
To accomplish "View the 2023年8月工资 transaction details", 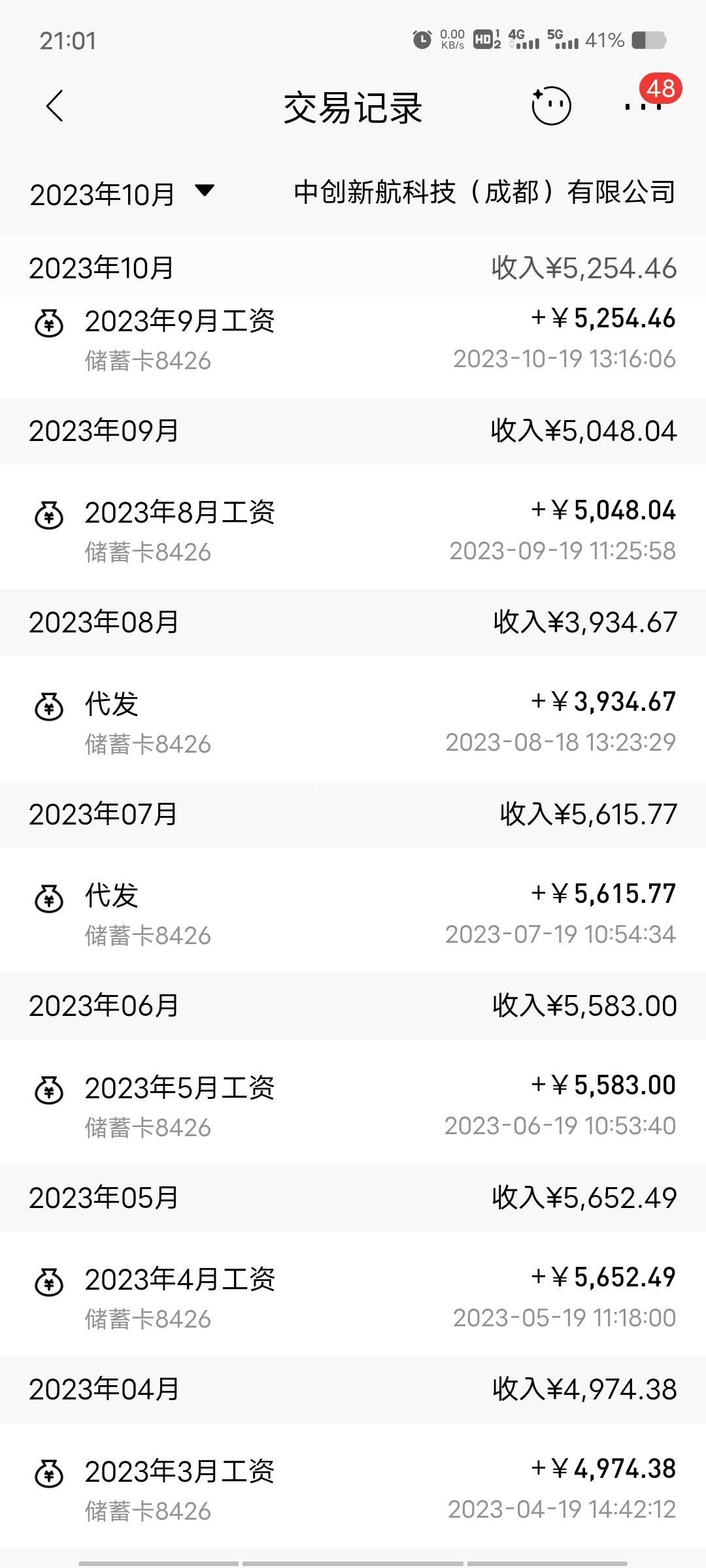I will 353,531.
